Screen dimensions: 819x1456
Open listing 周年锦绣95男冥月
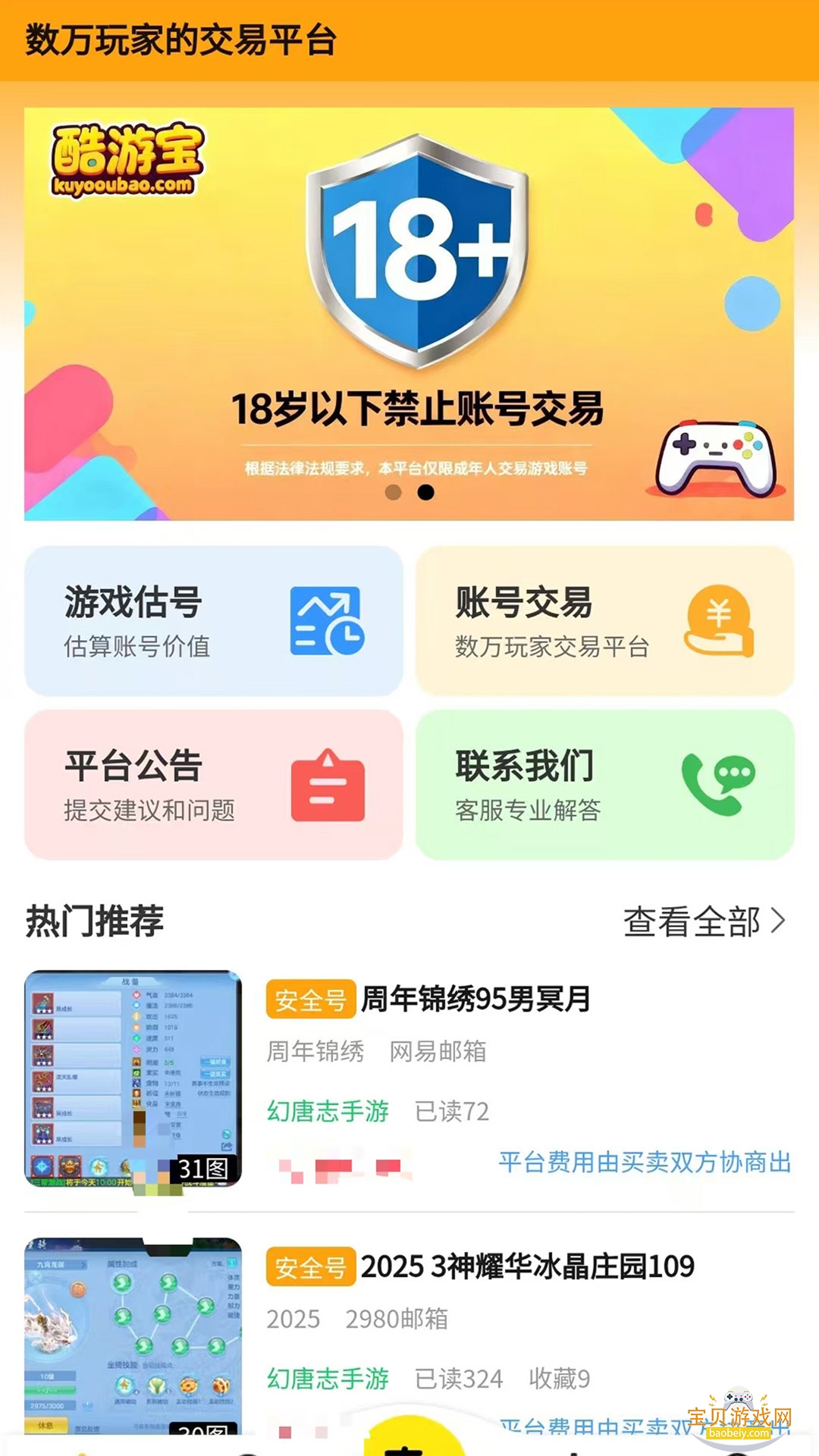[475, 999]
